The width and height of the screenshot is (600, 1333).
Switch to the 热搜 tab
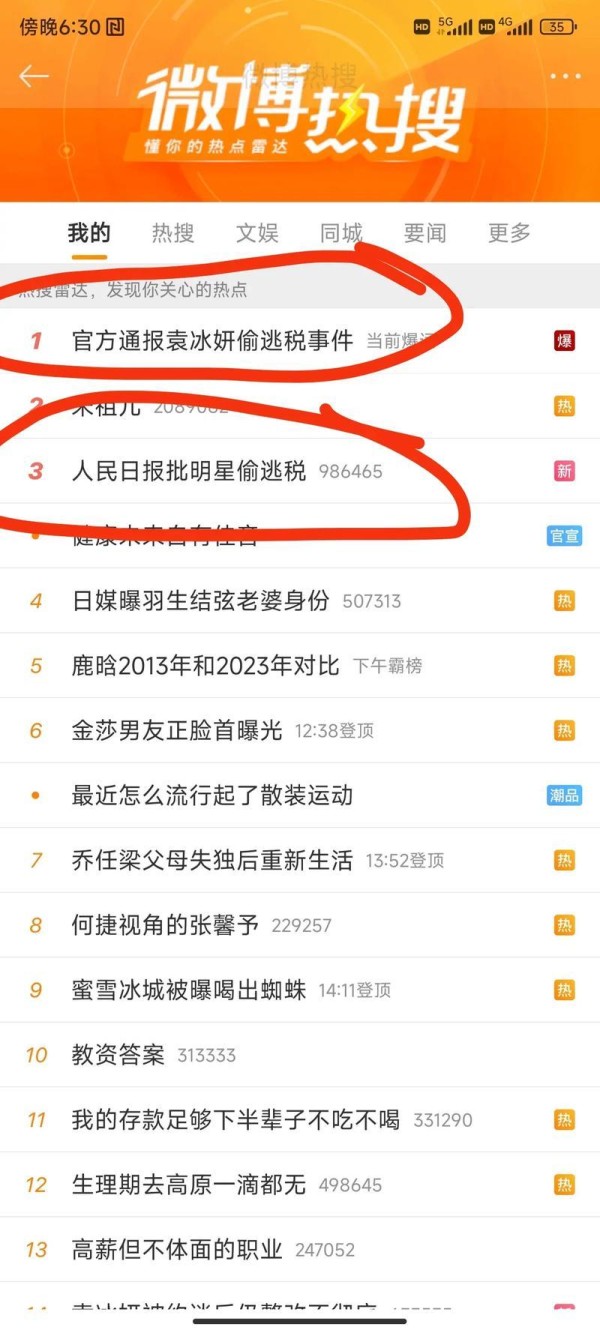coord(173,233)
